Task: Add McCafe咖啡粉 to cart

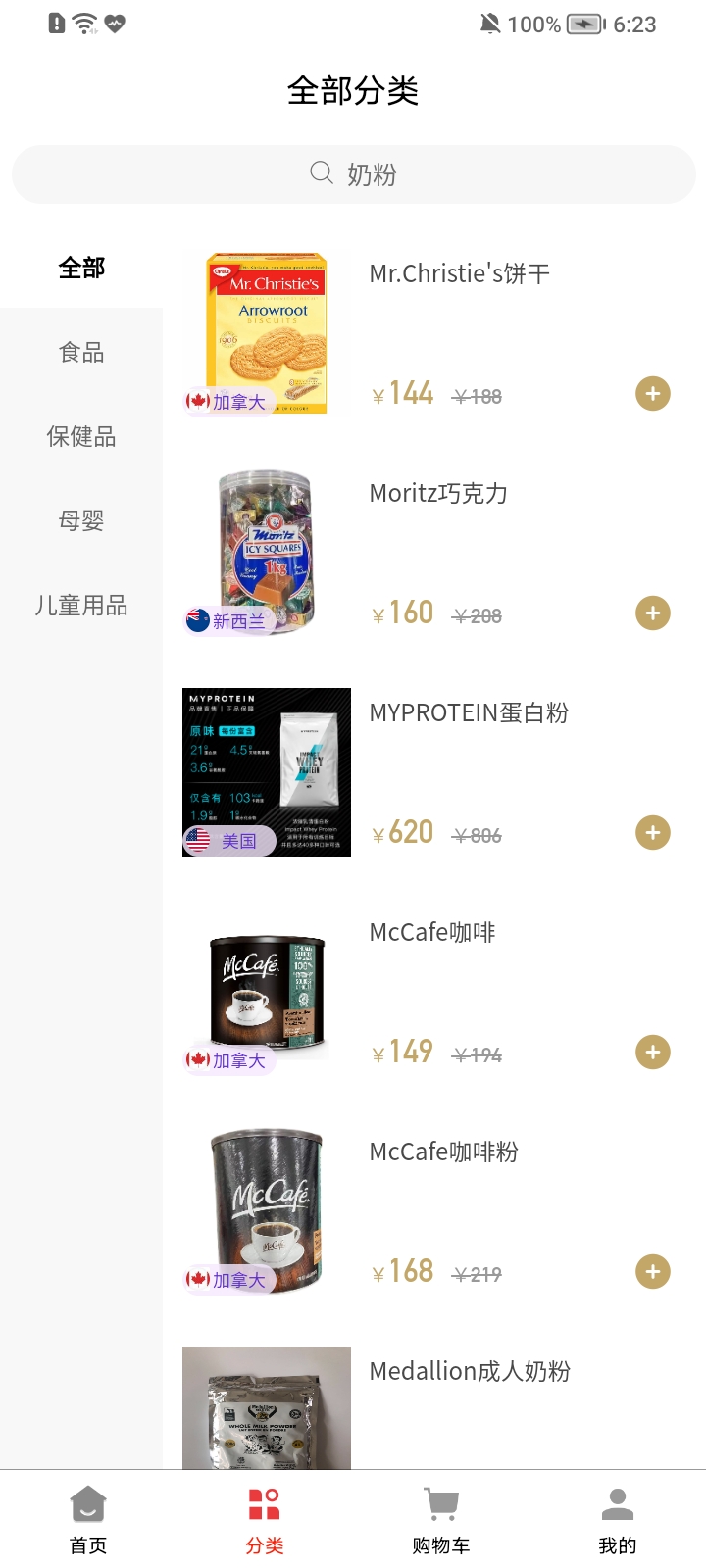Action: pos(653,1272)
